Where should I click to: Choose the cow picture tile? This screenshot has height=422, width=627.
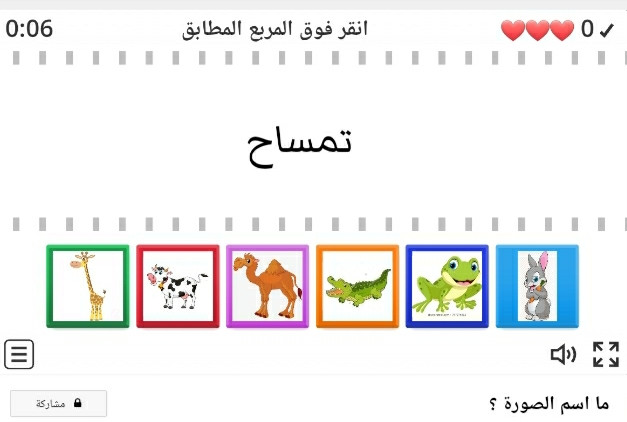tap(177, 286)
